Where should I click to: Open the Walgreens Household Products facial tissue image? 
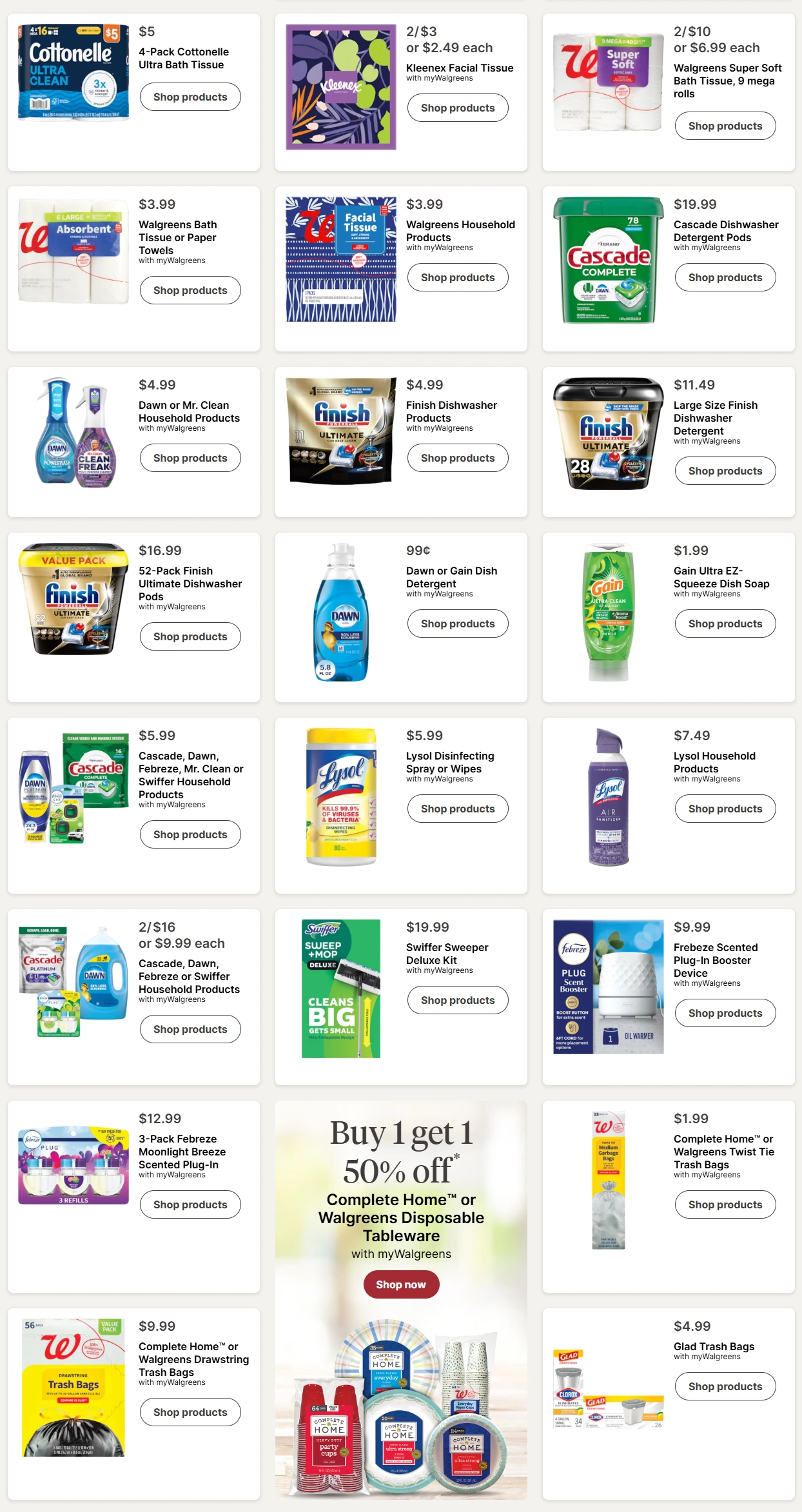point(340,259)
